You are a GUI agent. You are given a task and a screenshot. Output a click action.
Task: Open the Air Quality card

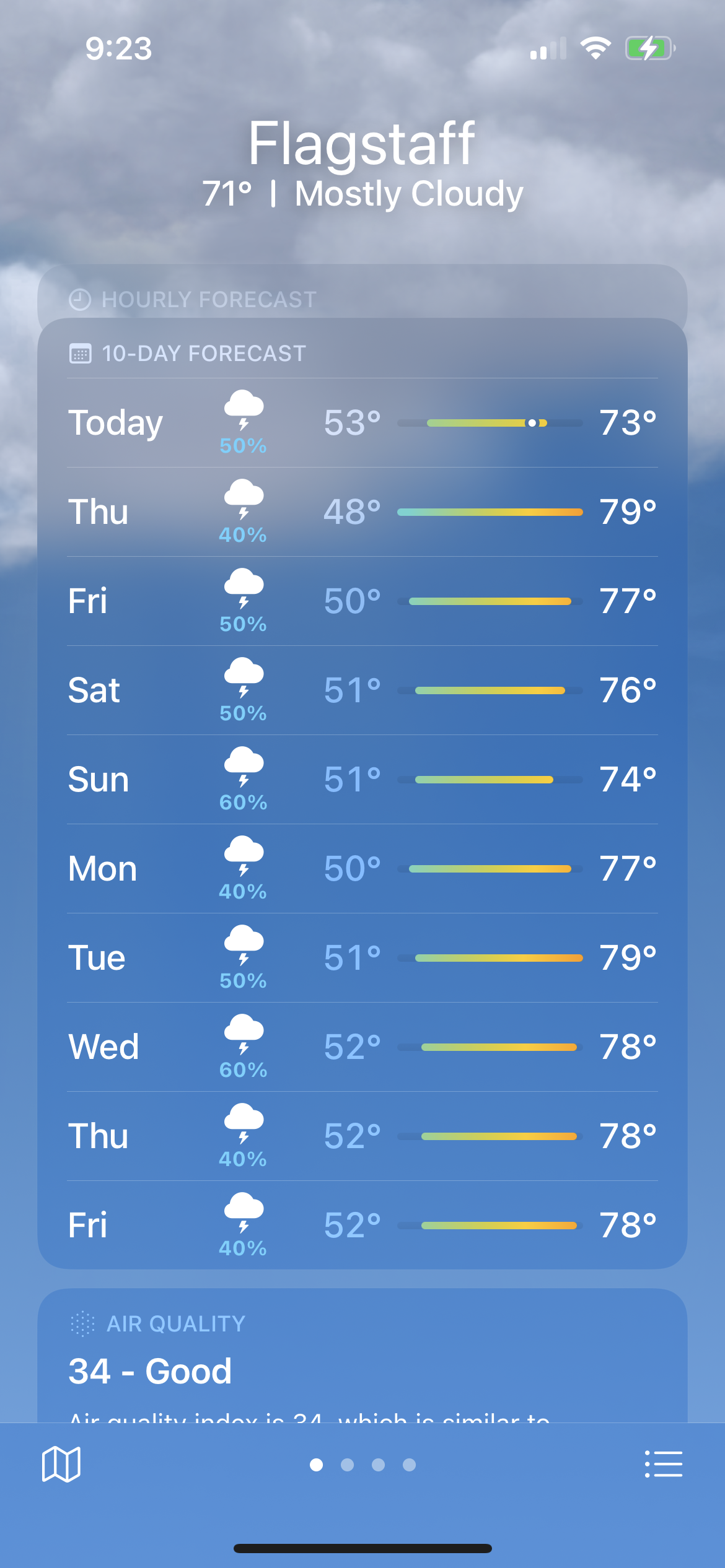point(362,1355)
